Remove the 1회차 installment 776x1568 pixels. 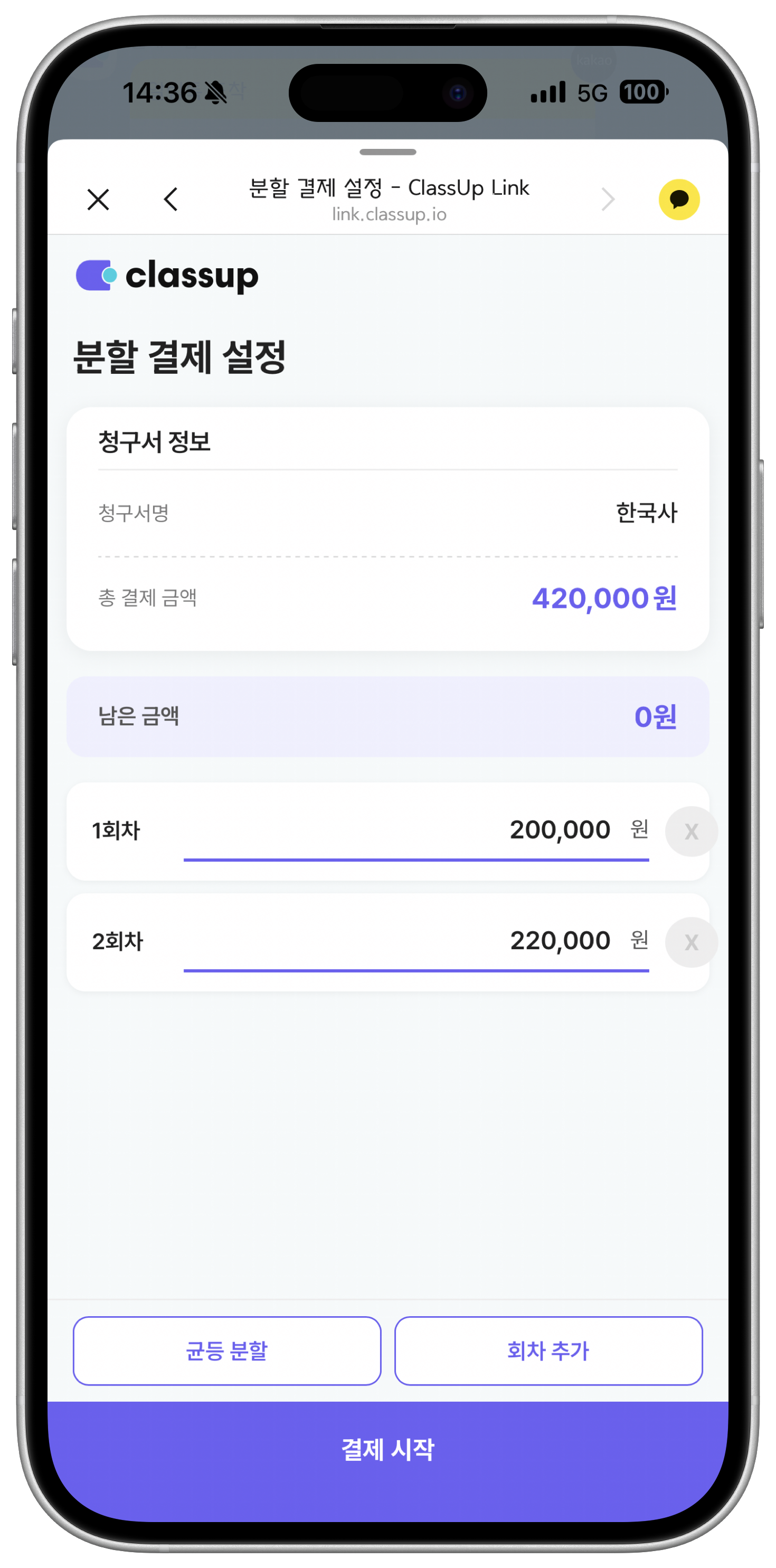click(x=691, y=832)
